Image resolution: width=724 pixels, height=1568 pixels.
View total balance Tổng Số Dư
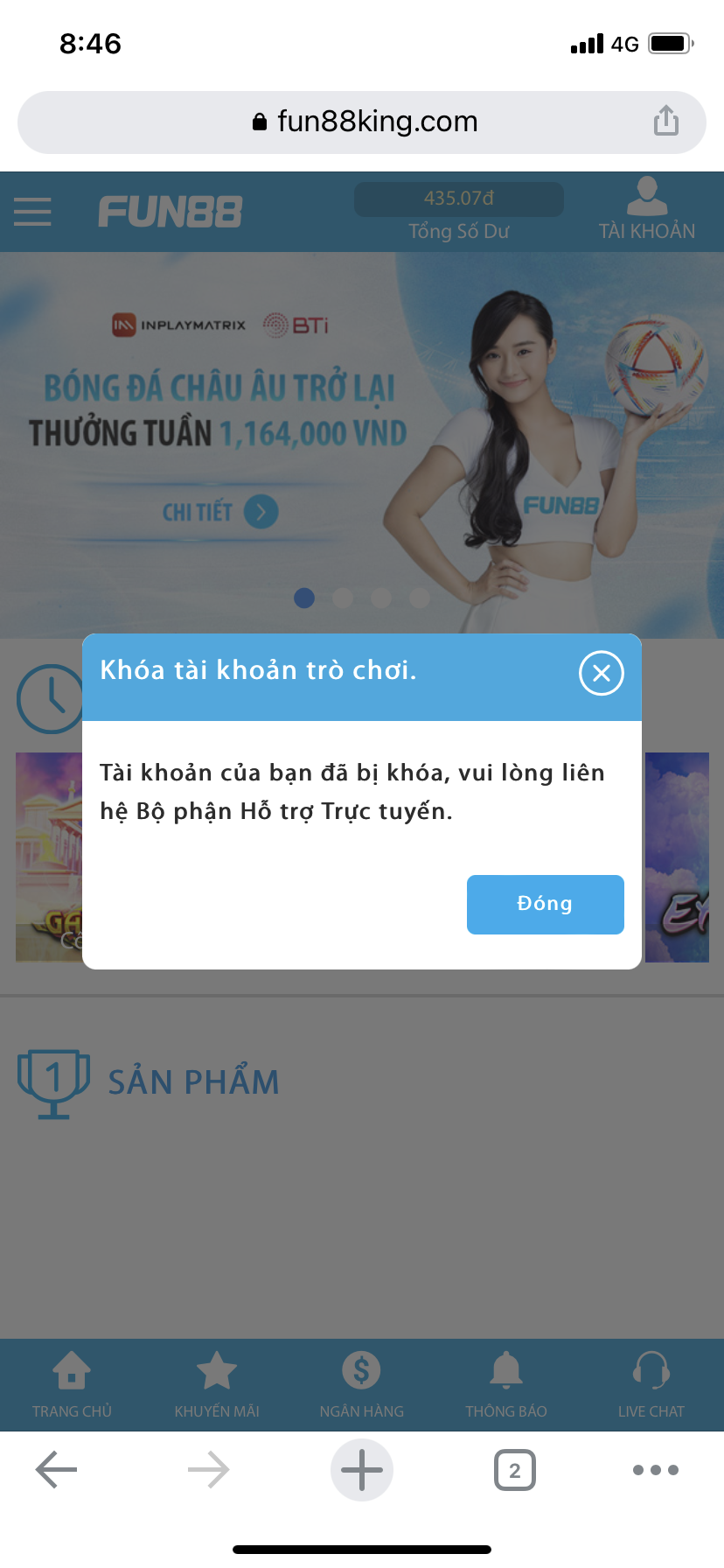[458, 212]
